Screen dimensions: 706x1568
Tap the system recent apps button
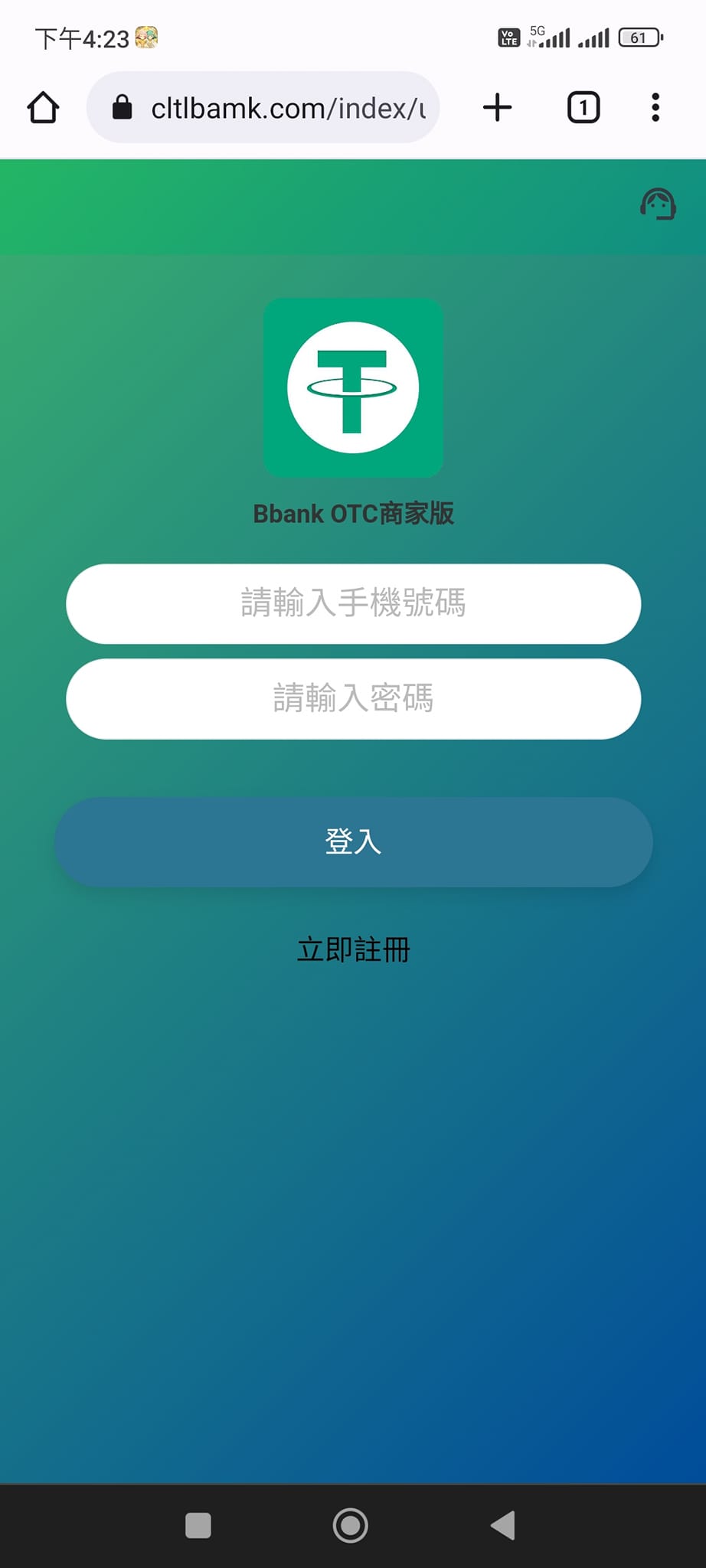click(x=198, y=1525)
